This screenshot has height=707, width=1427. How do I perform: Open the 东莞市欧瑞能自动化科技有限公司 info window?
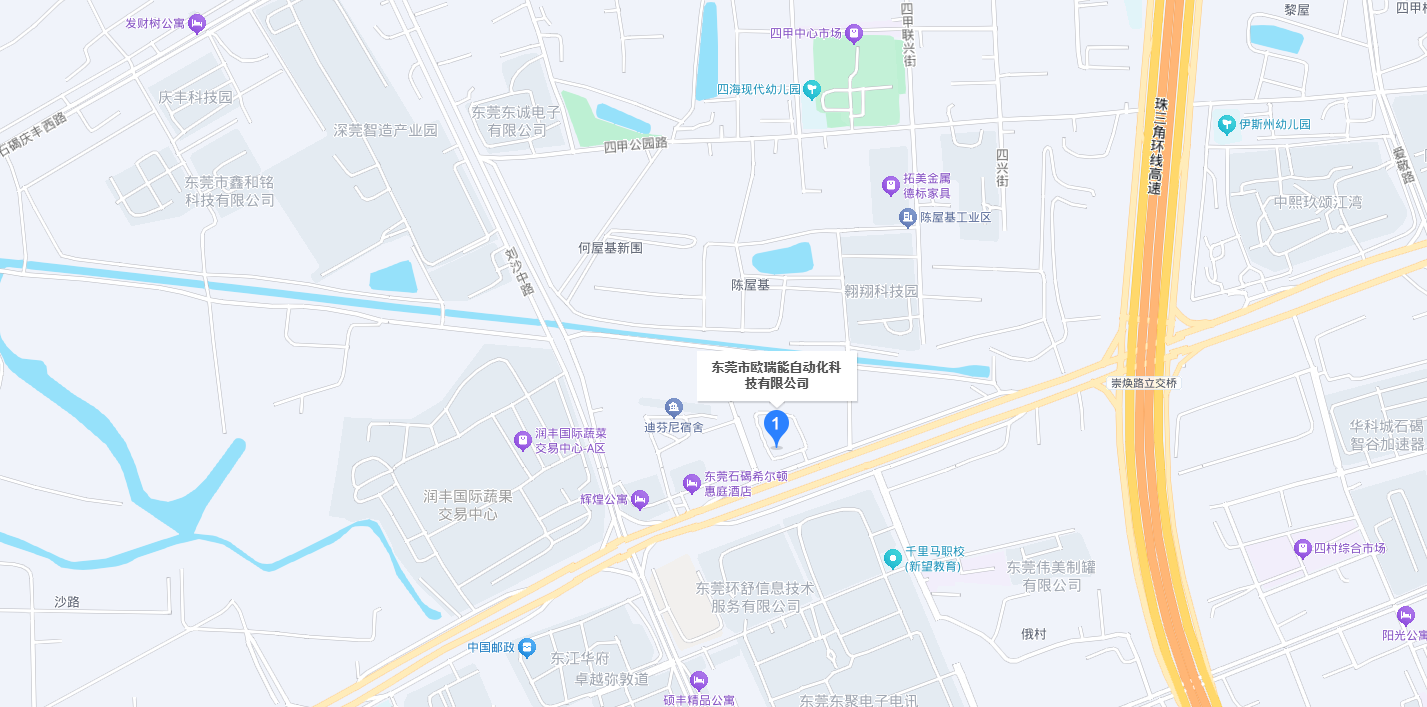(x=776, y=375)
